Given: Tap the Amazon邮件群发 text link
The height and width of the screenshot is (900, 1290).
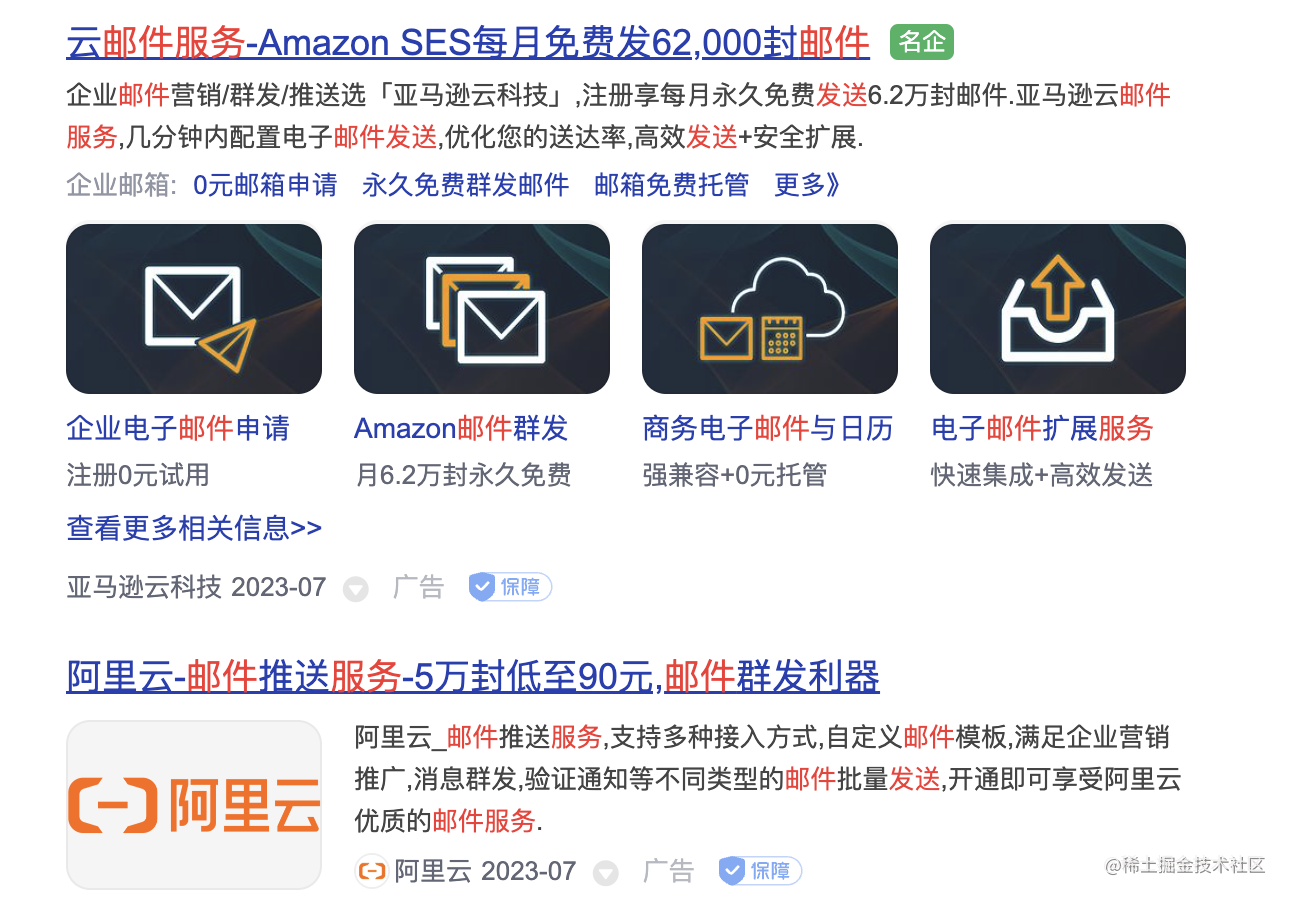Looking at the screenshot, I should (461, 429).
